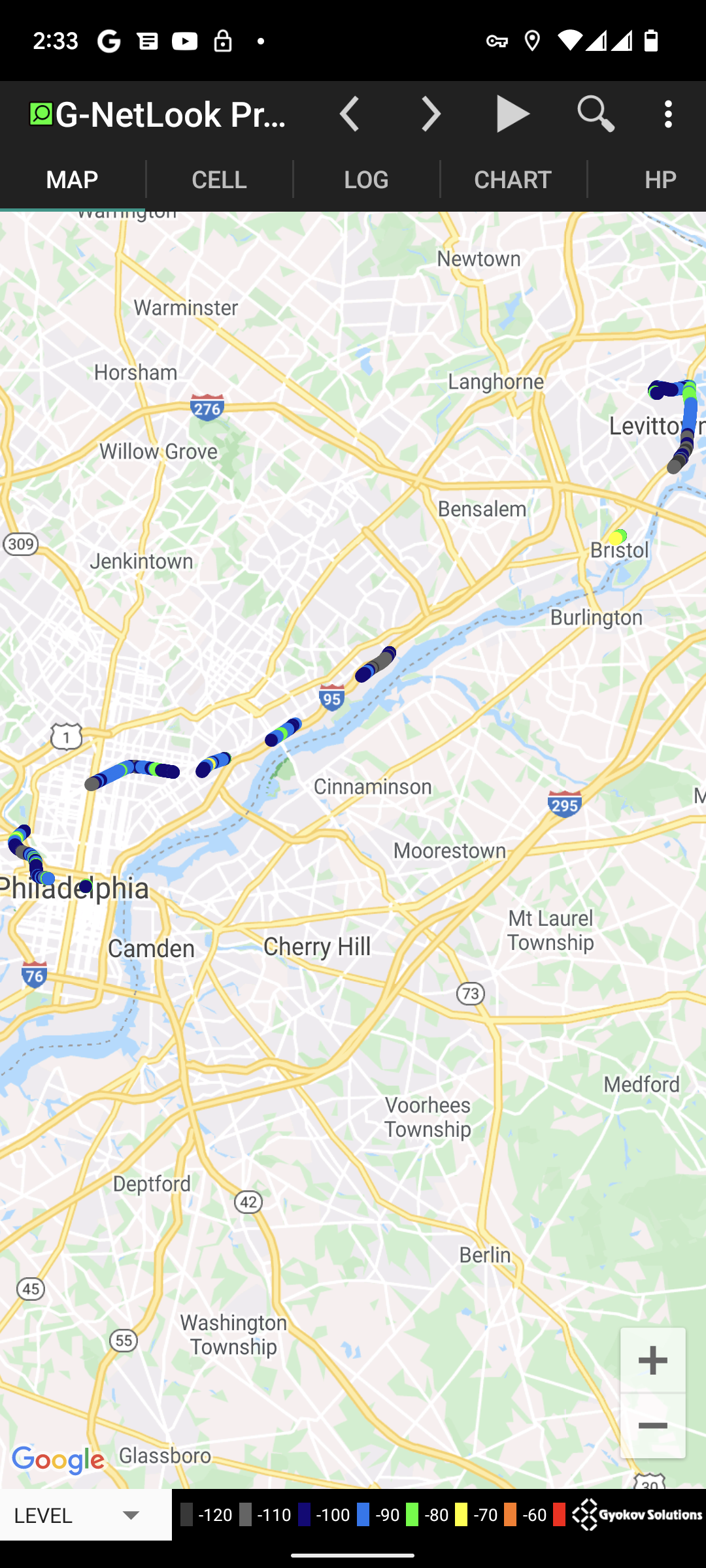Switch to the CELL tab

tap(219, 179)
